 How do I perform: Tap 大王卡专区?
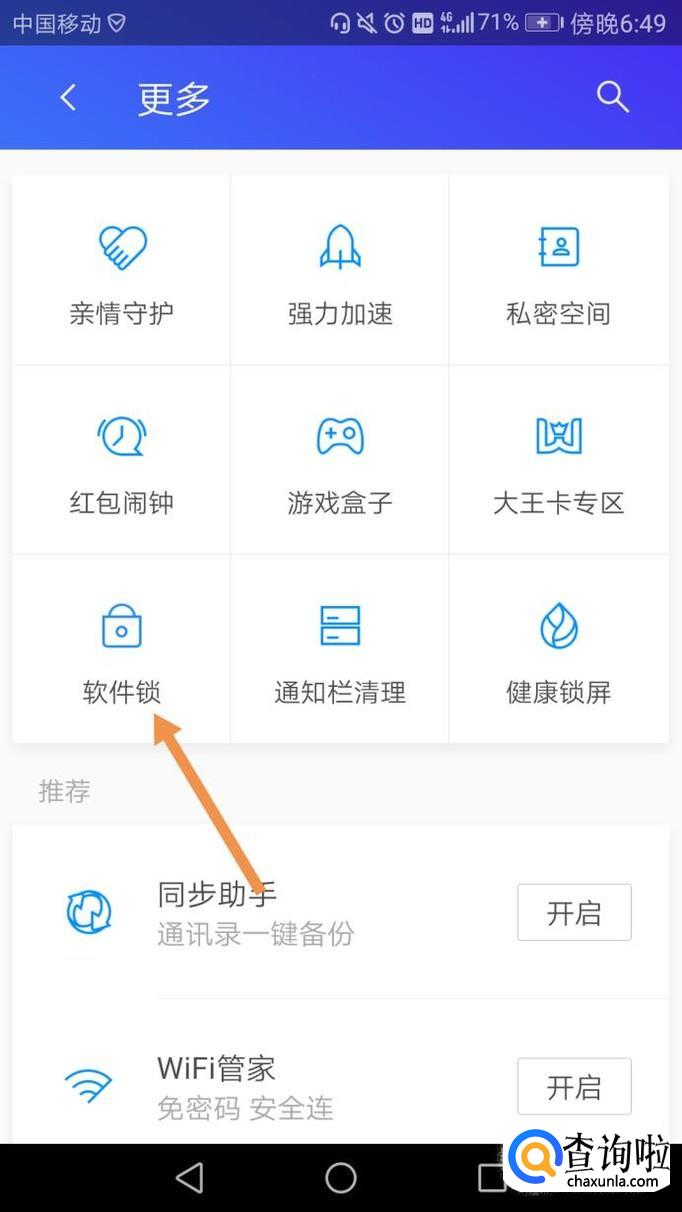pyautogui.click(x=558, y=460)
